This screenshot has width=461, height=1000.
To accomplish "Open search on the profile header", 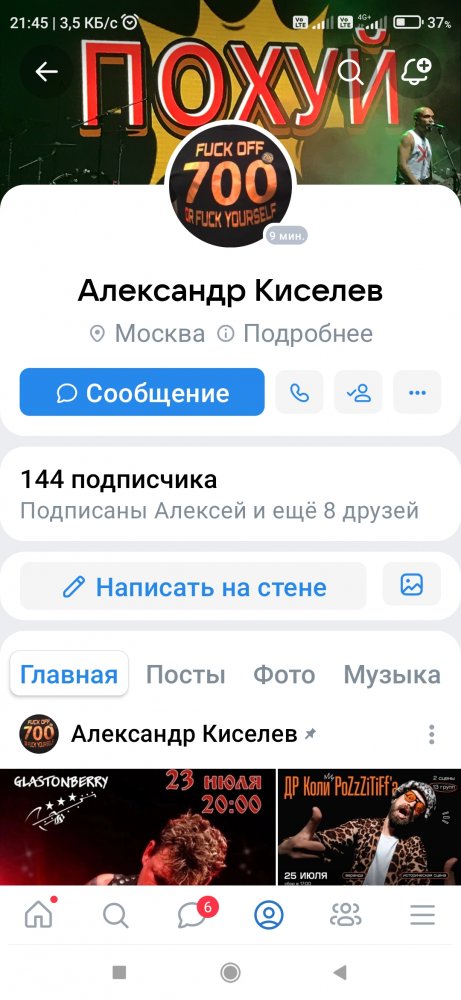I will tap(351, 71).
